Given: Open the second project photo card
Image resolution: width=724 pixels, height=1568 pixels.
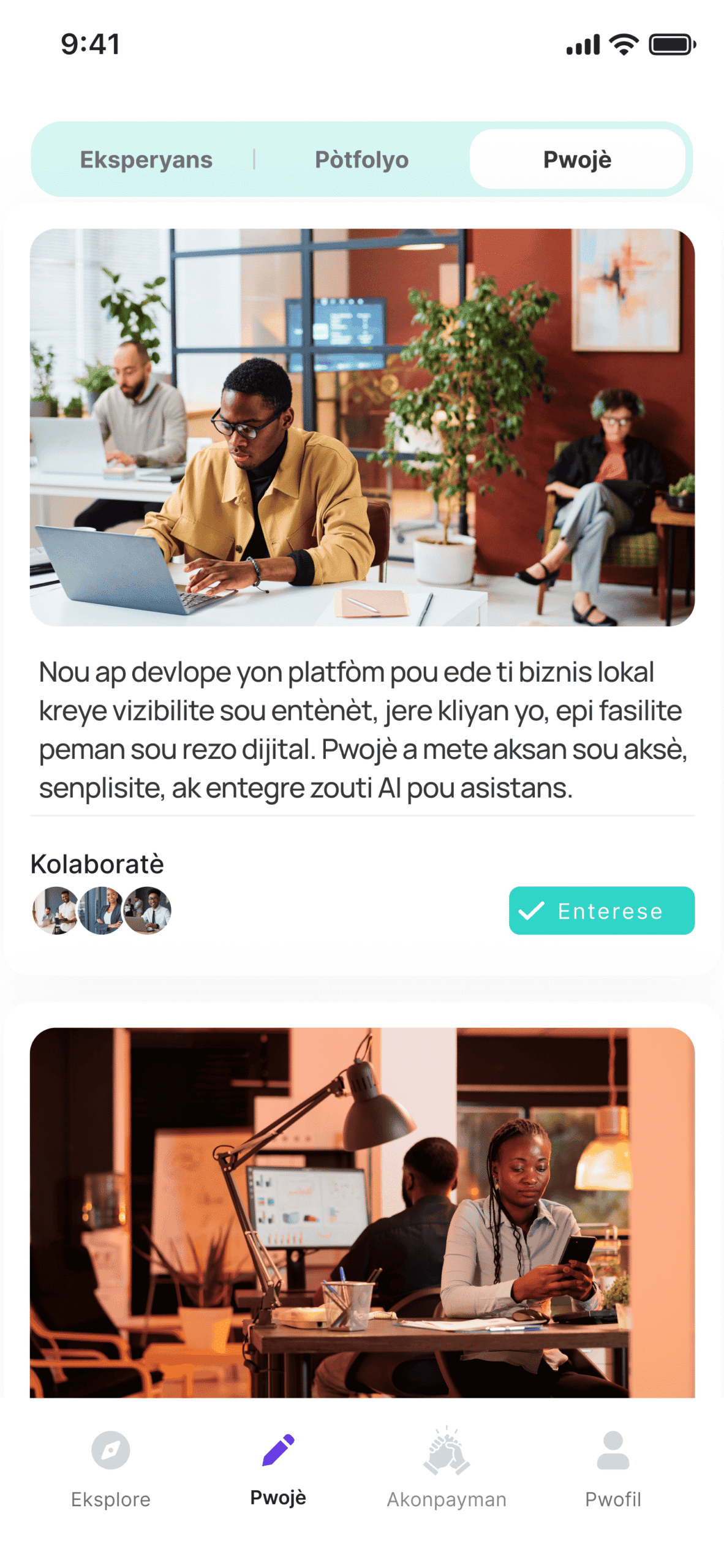Looking at the screenshot, I should pos(362,1212).
